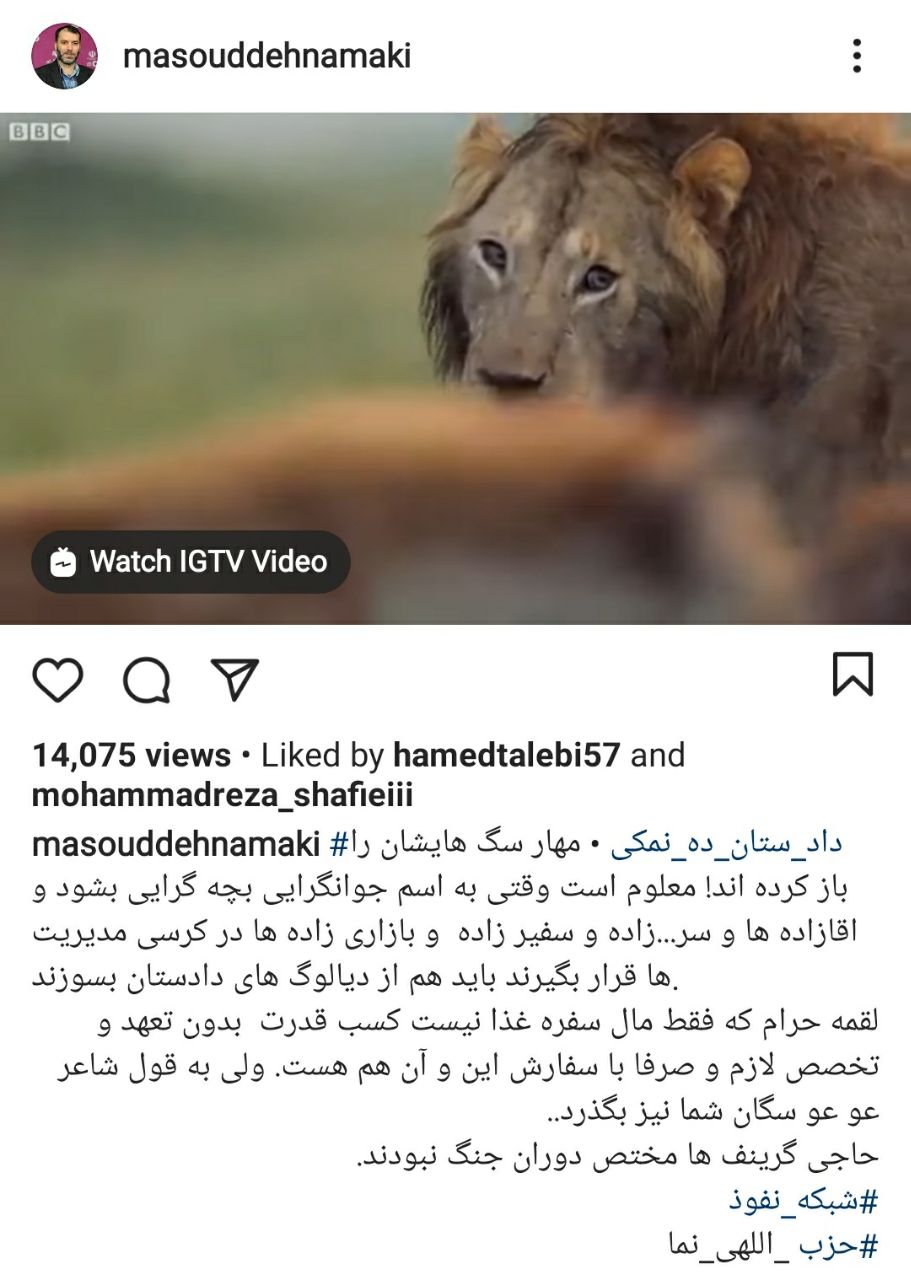Share the post with the paper plane icon
The width and height of the screenshot is (911, 1280).
235,679
